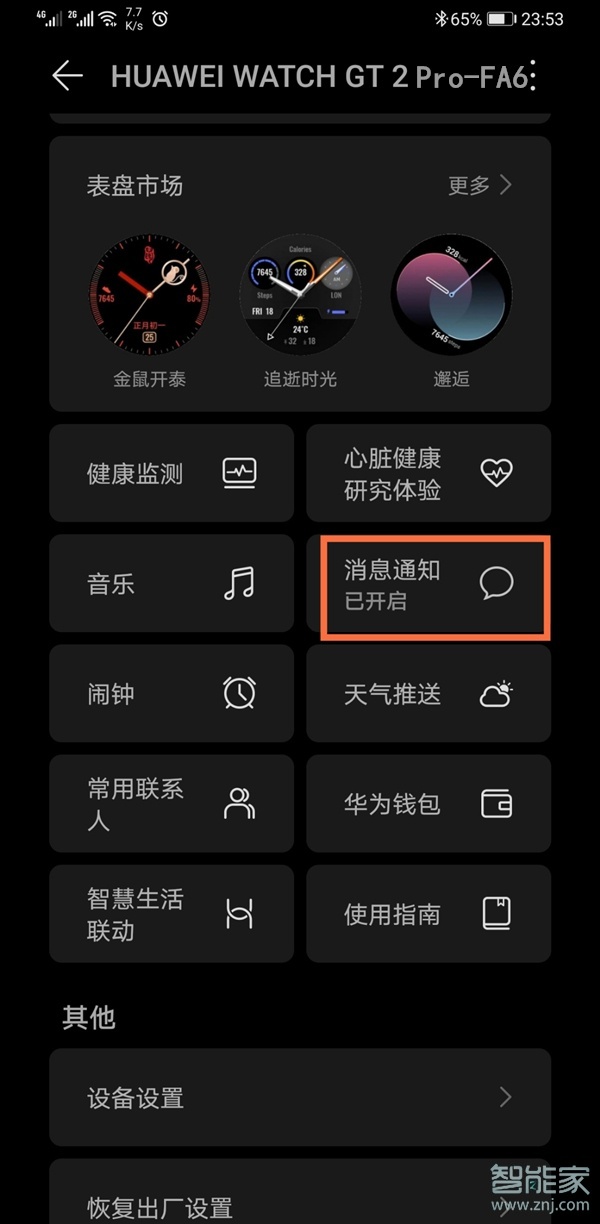This screenshot has width=600, height=1224.
Task: Open 消息通知 notification settings
Action: pyautogui.click(x=428, y=585)
